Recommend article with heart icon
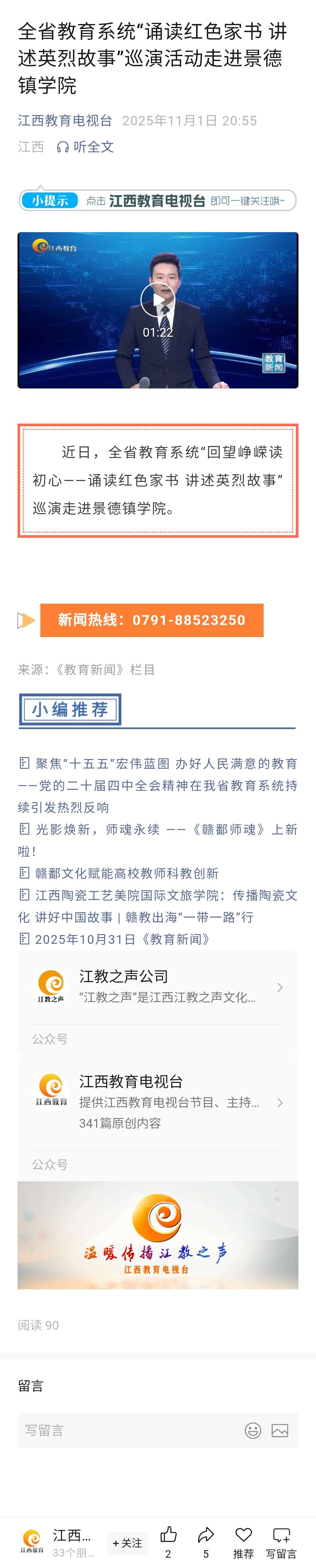The height and width of the screenshot is (1568, 316). click(243, 1535)
